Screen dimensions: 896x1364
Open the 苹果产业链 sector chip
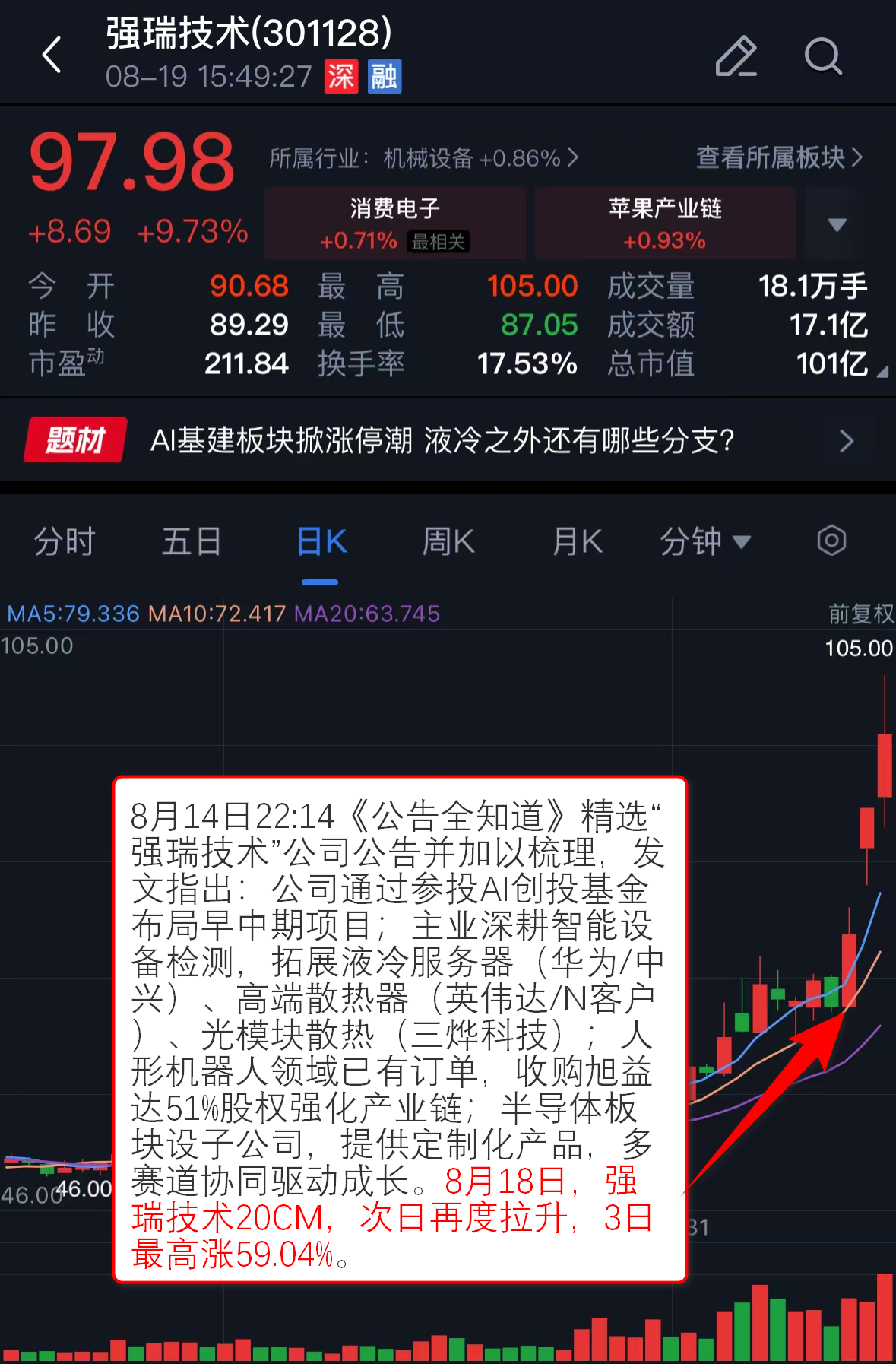pyautogui.click(x=665, y=224)
